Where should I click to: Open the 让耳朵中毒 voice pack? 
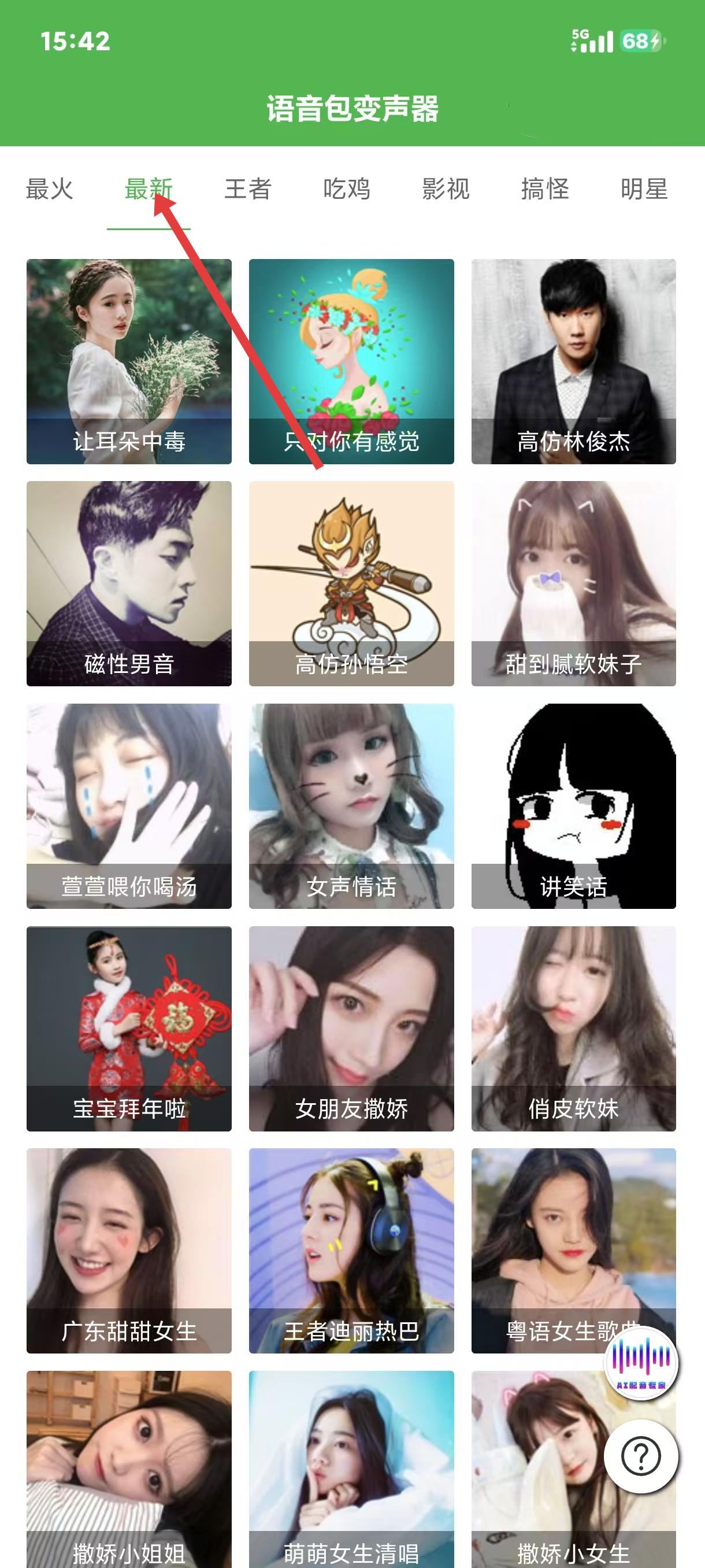pyautogui.click(x=129, y=361)
